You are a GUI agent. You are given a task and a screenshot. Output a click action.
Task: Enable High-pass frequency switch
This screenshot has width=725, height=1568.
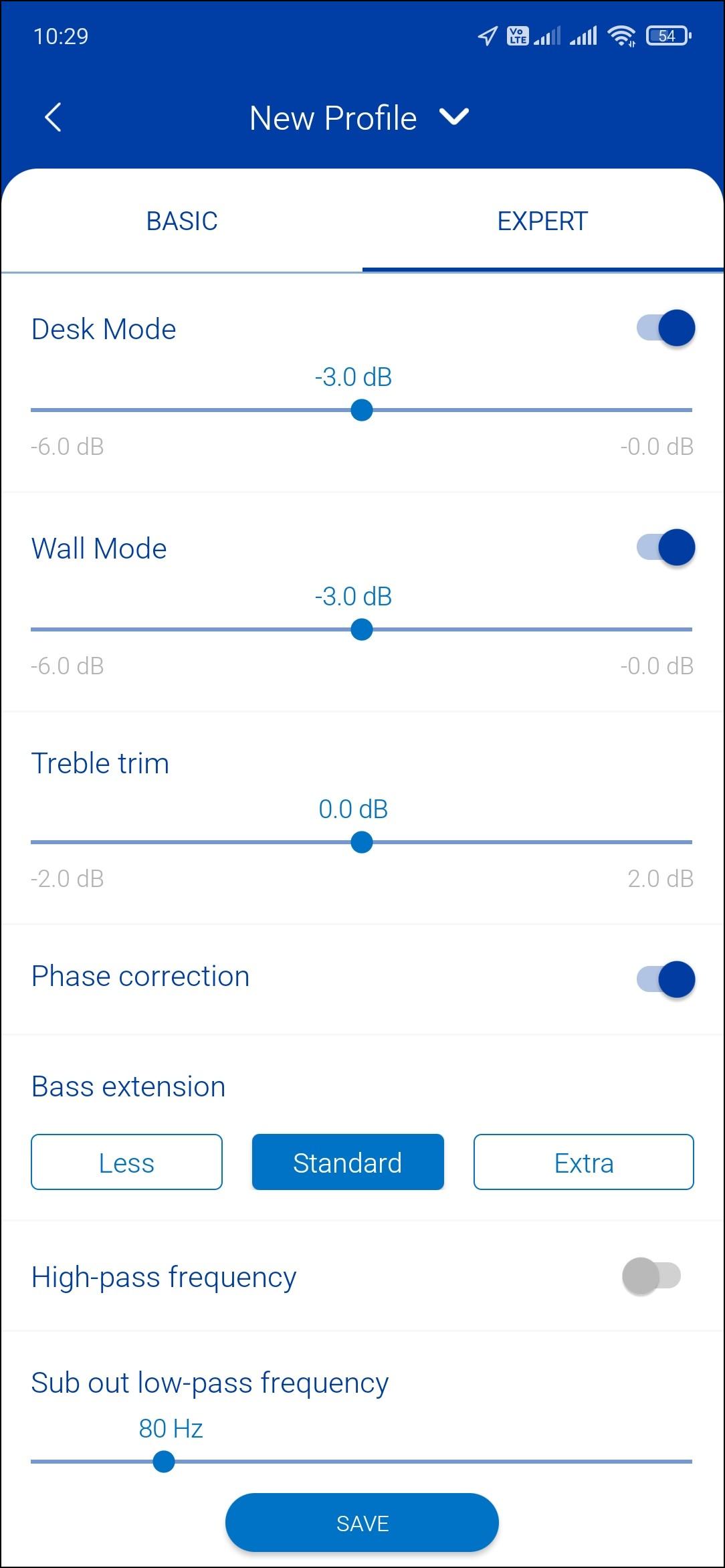pyautogui.click(x=651, y=1276)
